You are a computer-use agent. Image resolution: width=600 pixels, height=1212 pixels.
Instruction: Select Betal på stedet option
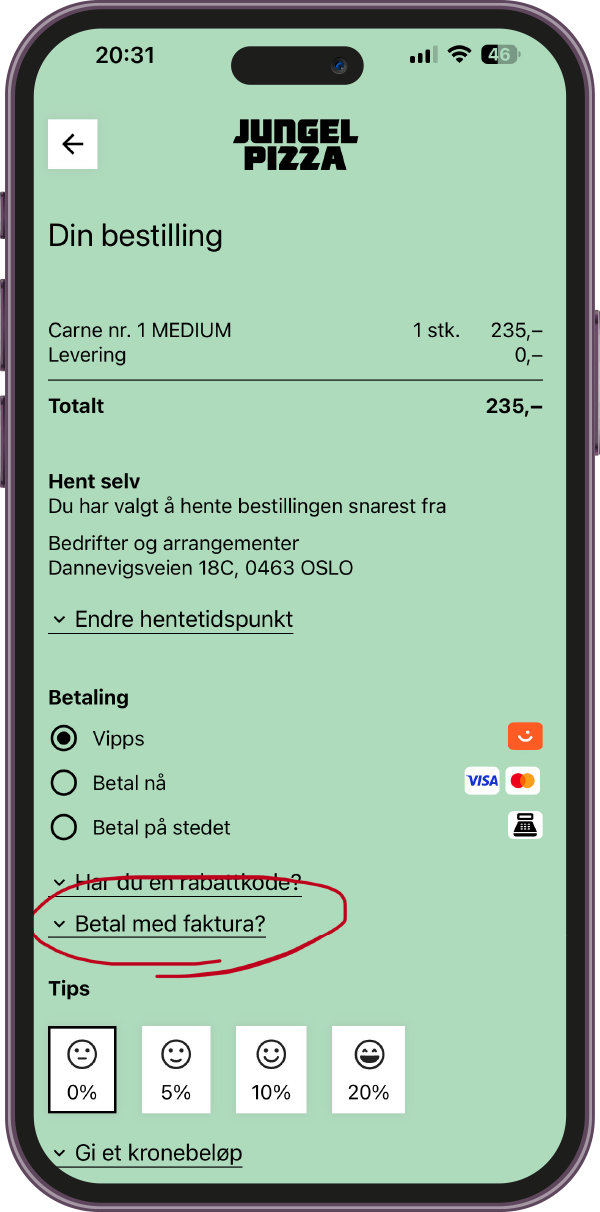(64, 828)
